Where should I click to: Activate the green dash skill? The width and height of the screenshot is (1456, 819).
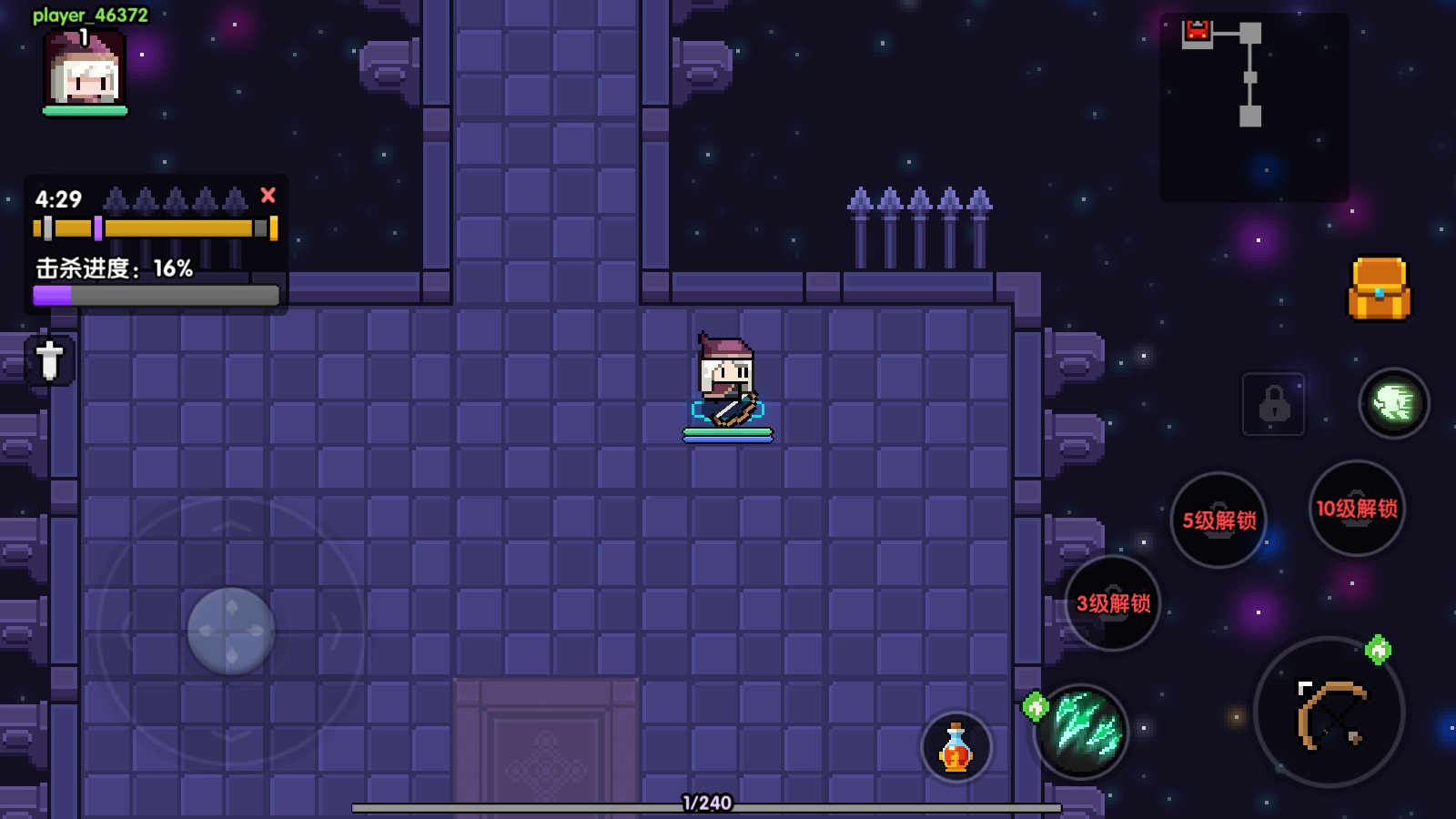pyautogui.click(x=1393, y=403)
